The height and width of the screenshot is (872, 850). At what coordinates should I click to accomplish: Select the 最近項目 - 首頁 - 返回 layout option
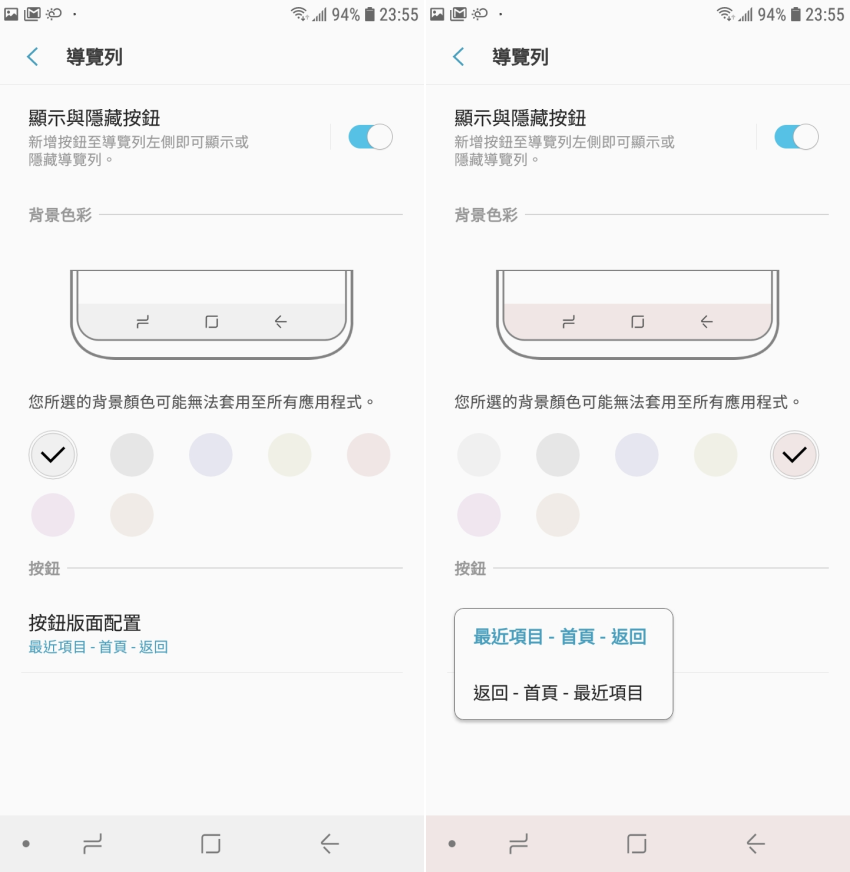(560, 637)
